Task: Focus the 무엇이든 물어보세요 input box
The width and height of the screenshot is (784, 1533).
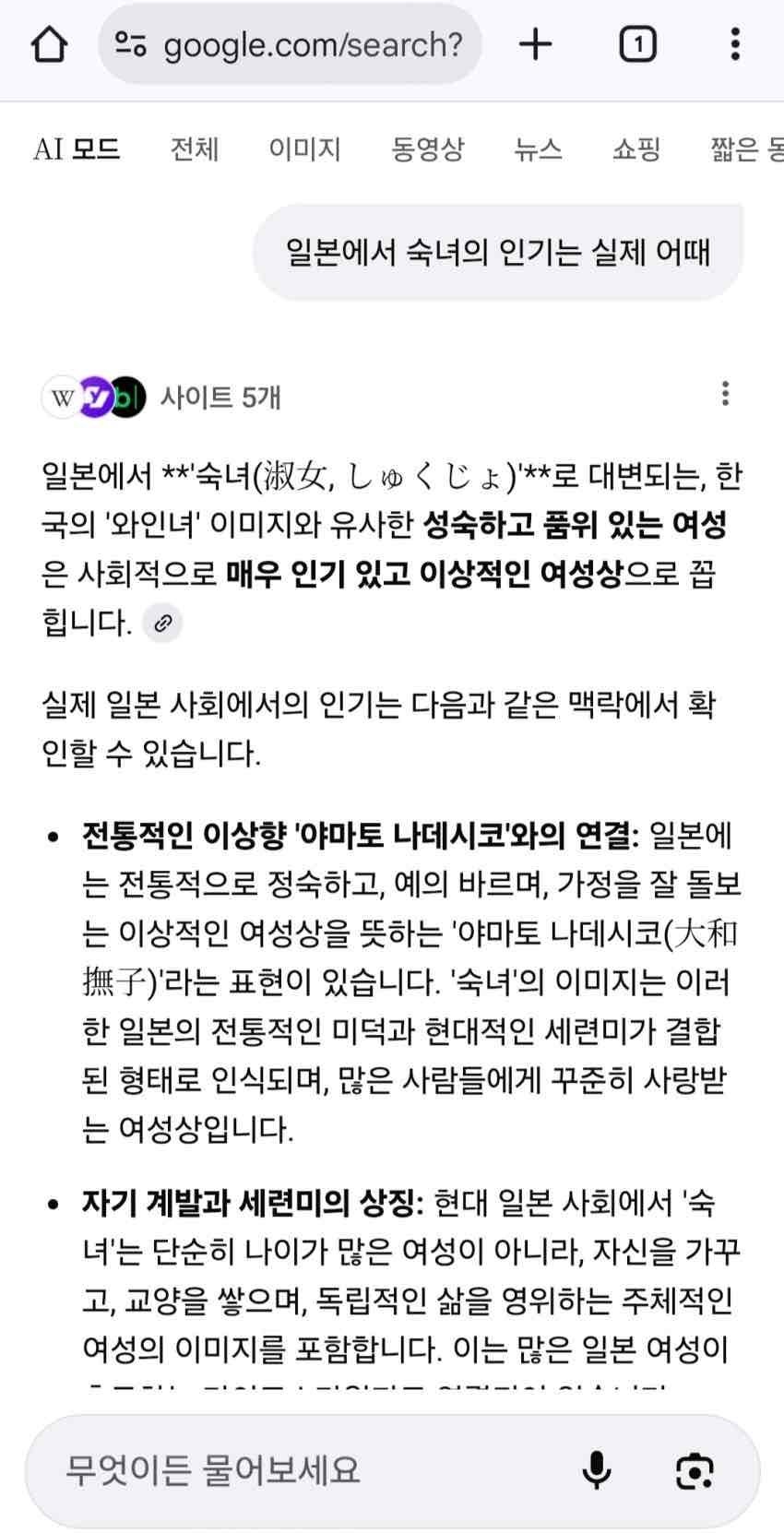Action: [x=304, y=1470]
